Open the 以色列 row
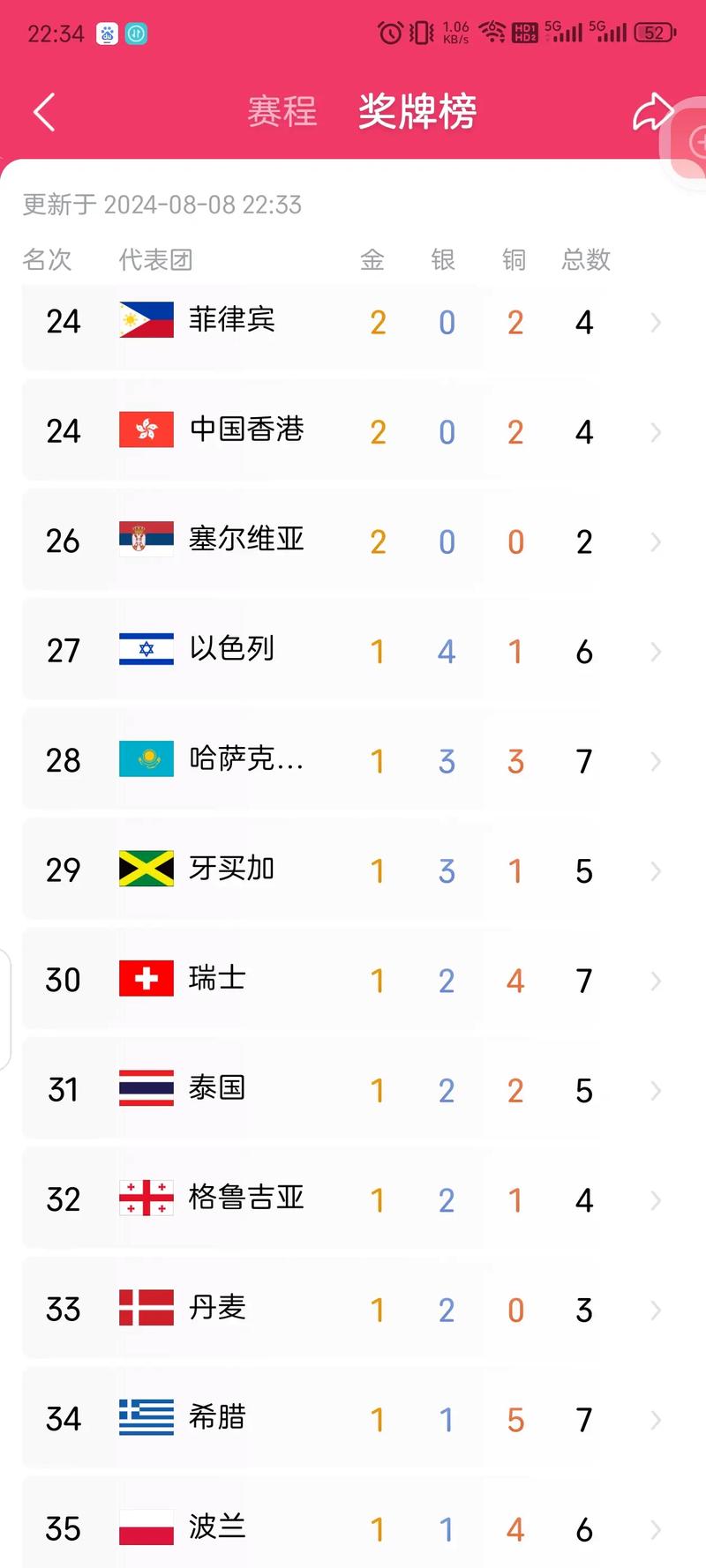706x1568 pixels. [353, 652]
